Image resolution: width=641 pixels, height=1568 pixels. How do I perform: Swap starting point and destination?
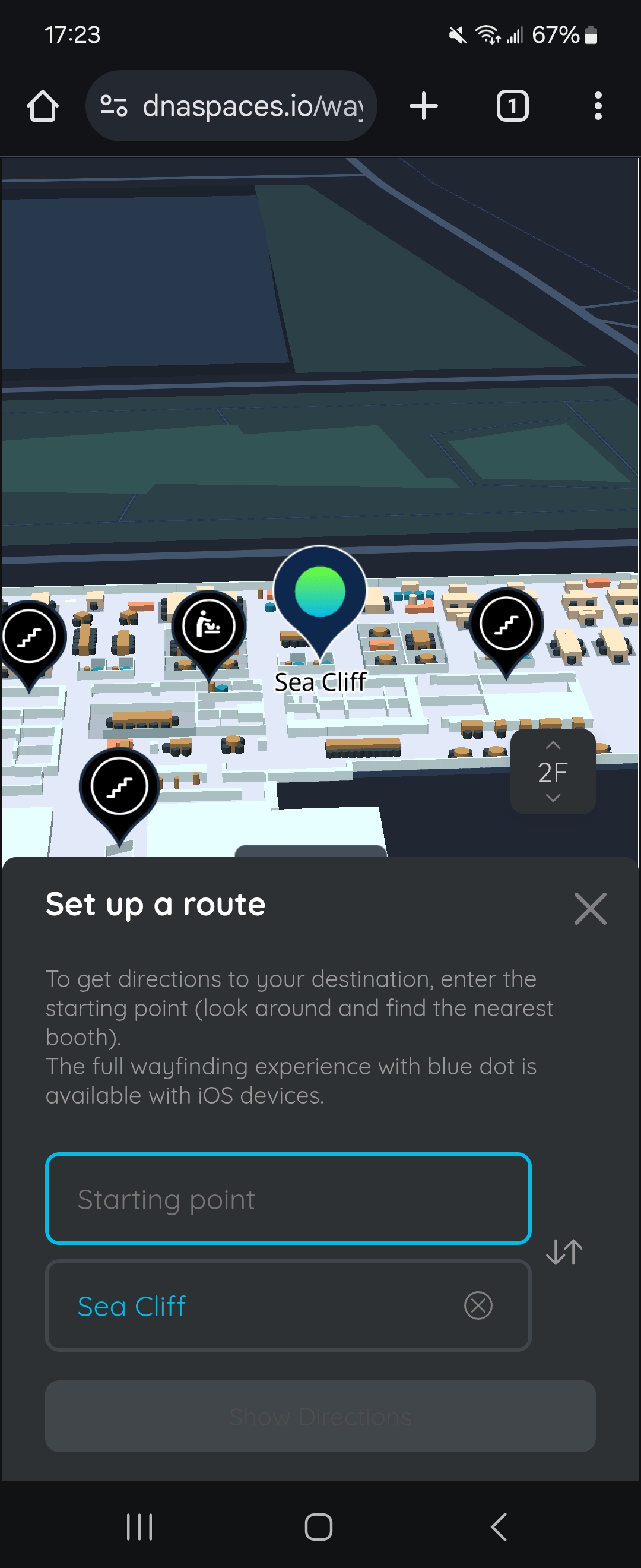564,1252
